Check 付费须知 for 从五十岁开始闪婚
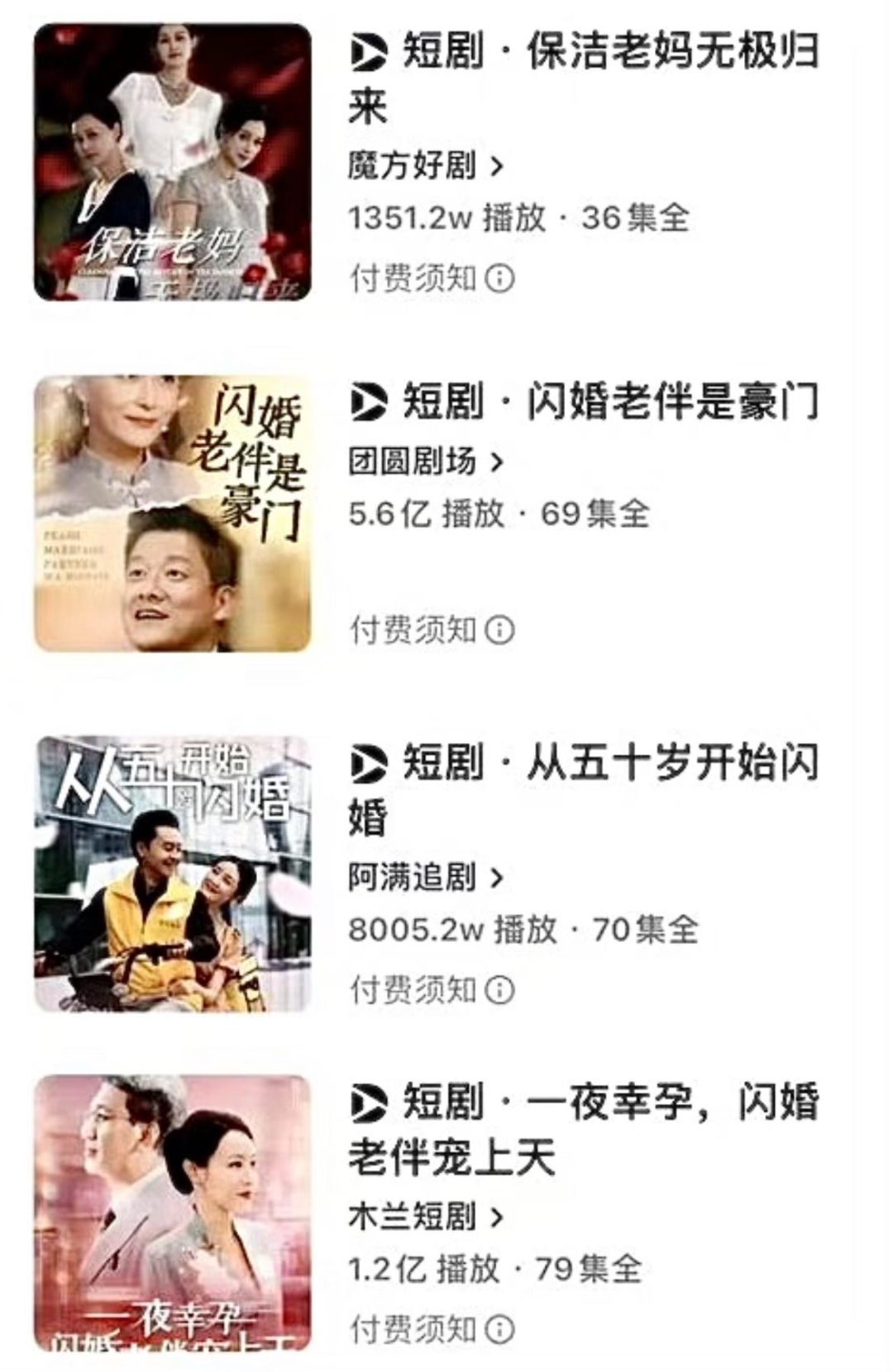The height and width of the screenshot is (1372, 893). tap(432, 989)
